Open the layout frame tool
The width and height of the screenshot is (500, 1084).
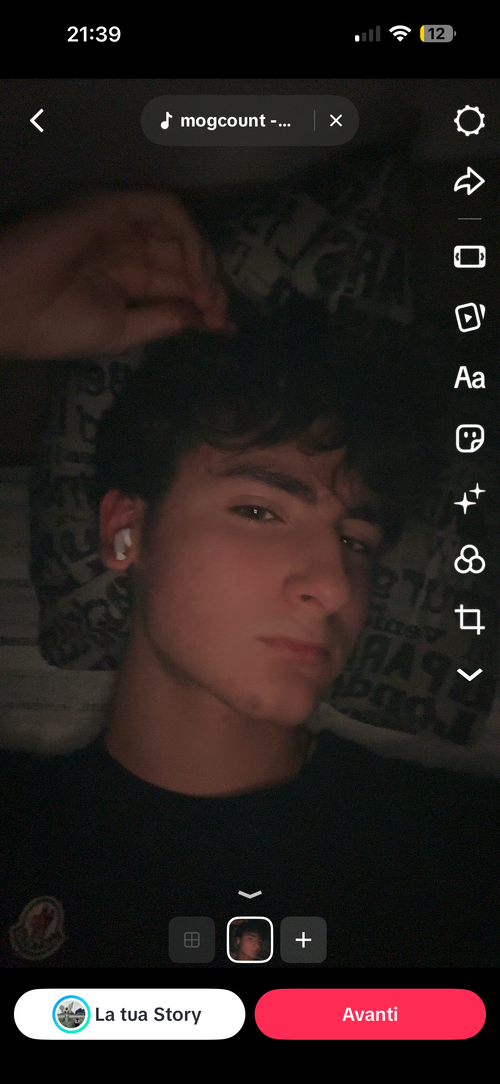tap(470, 256)
